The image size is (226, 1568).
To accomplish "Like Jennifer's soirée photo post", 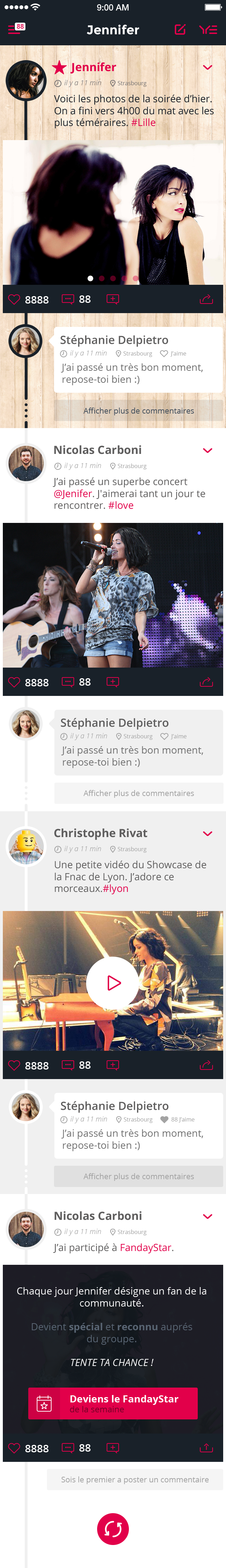I will (x=14, y=299).
